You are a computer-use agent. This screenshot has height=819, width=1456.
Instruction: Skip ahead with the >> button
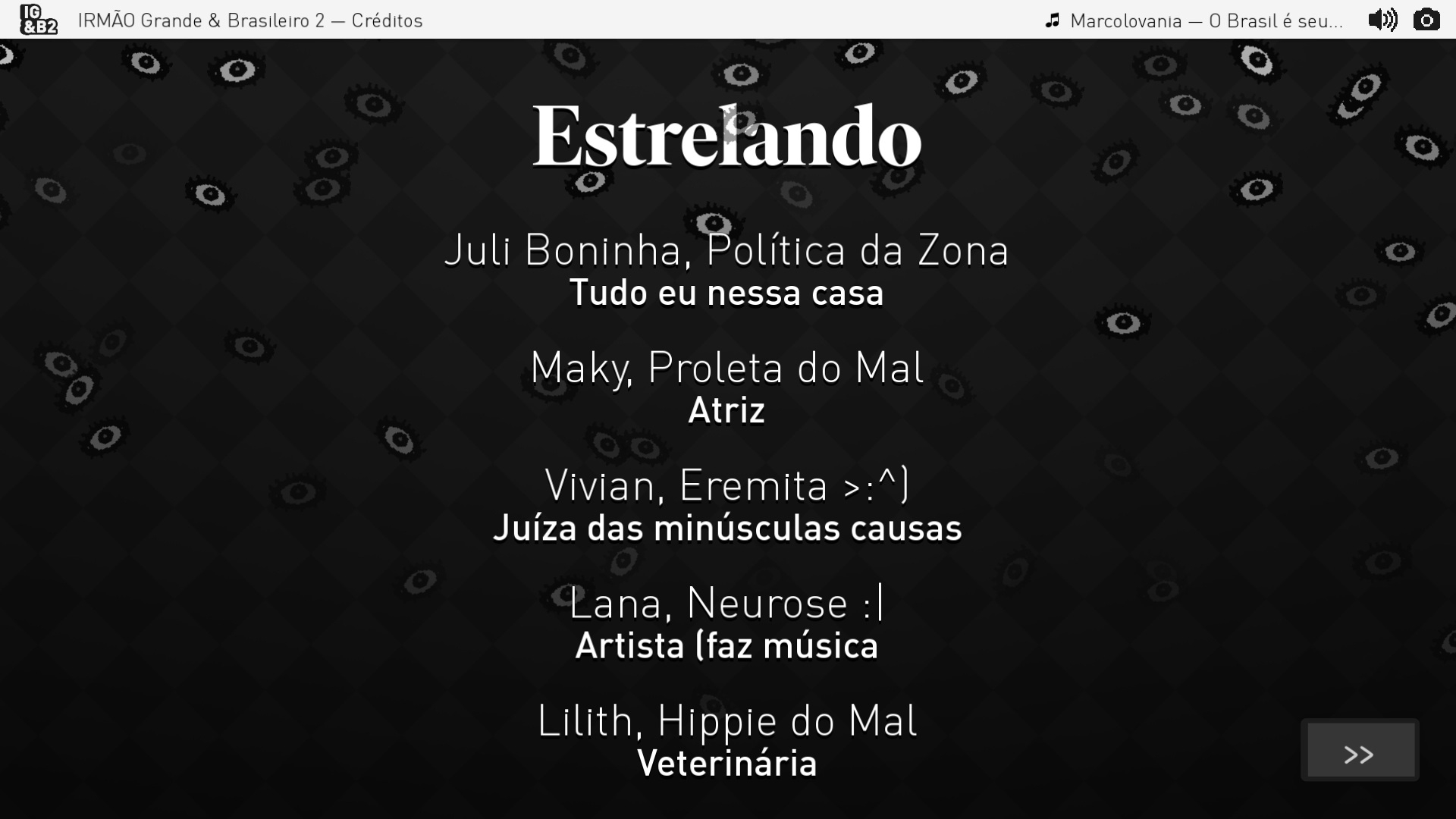[1360, 750]
